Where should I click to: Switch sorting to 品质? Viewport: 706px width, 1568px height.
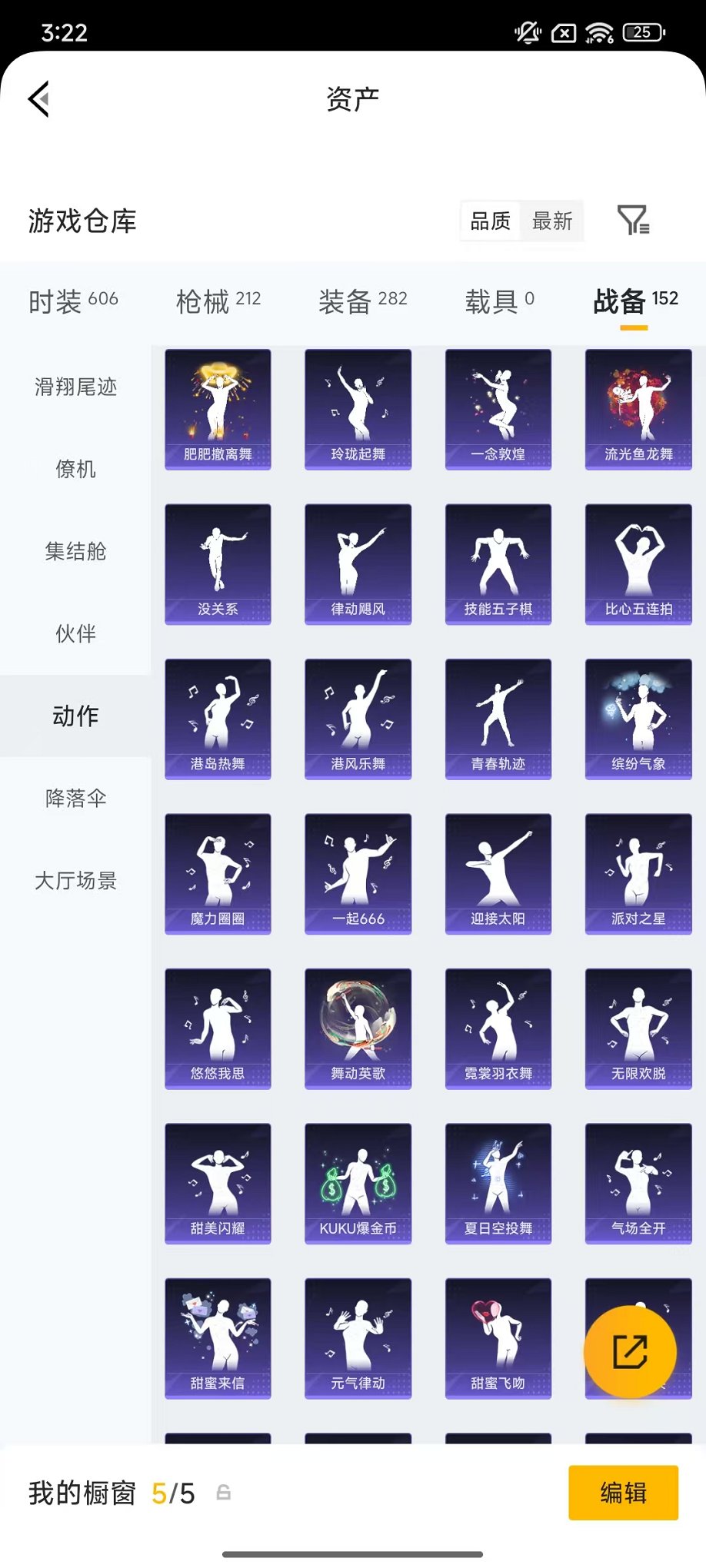point(490,221)
